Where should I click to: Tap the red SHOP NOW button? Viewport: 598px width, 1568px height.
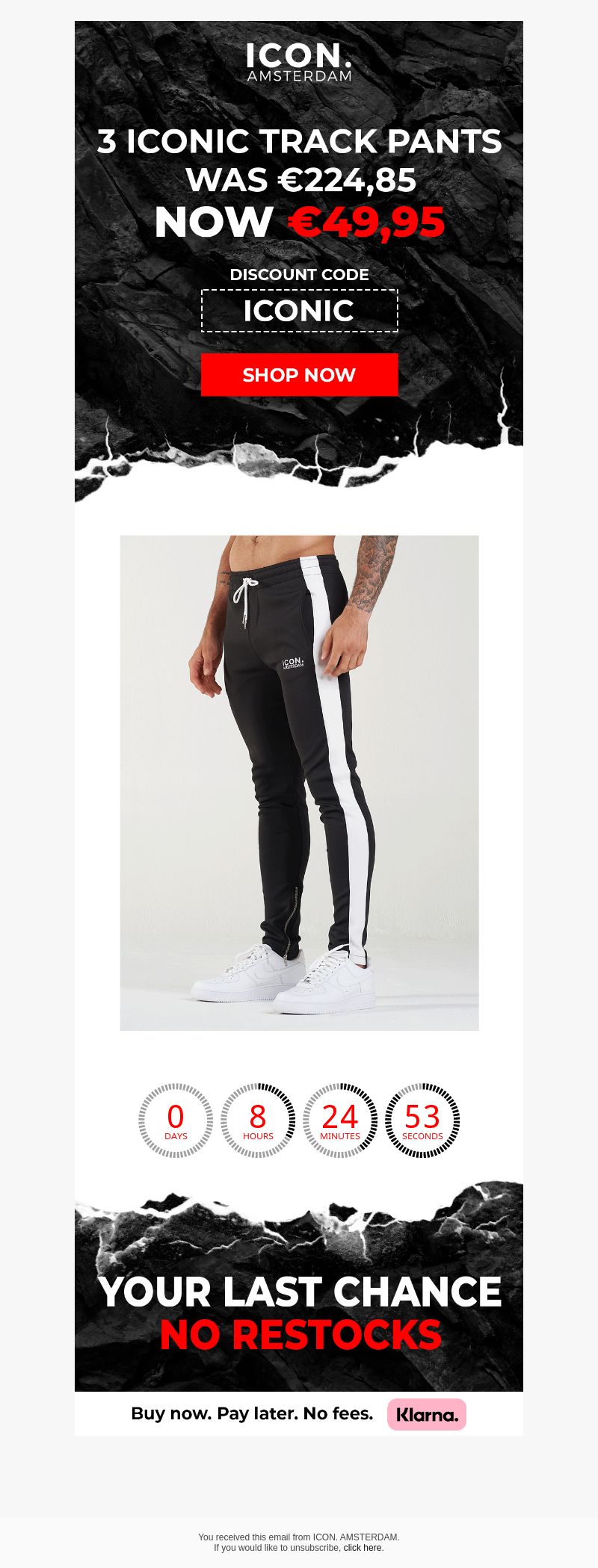point(299,375)
